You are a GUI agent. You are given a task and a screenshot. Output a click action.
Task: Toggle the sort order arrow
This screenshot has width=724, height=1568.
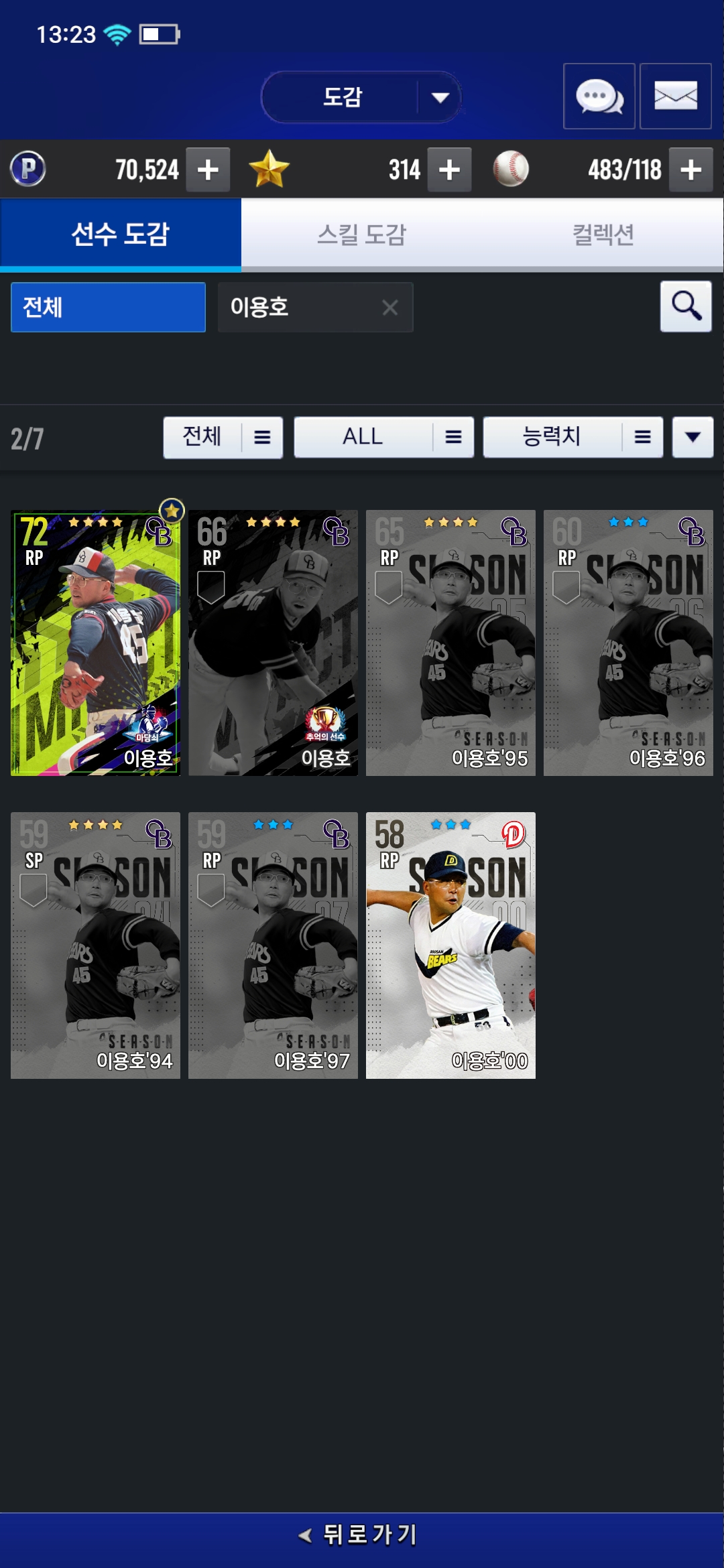(x=692, y=437)
